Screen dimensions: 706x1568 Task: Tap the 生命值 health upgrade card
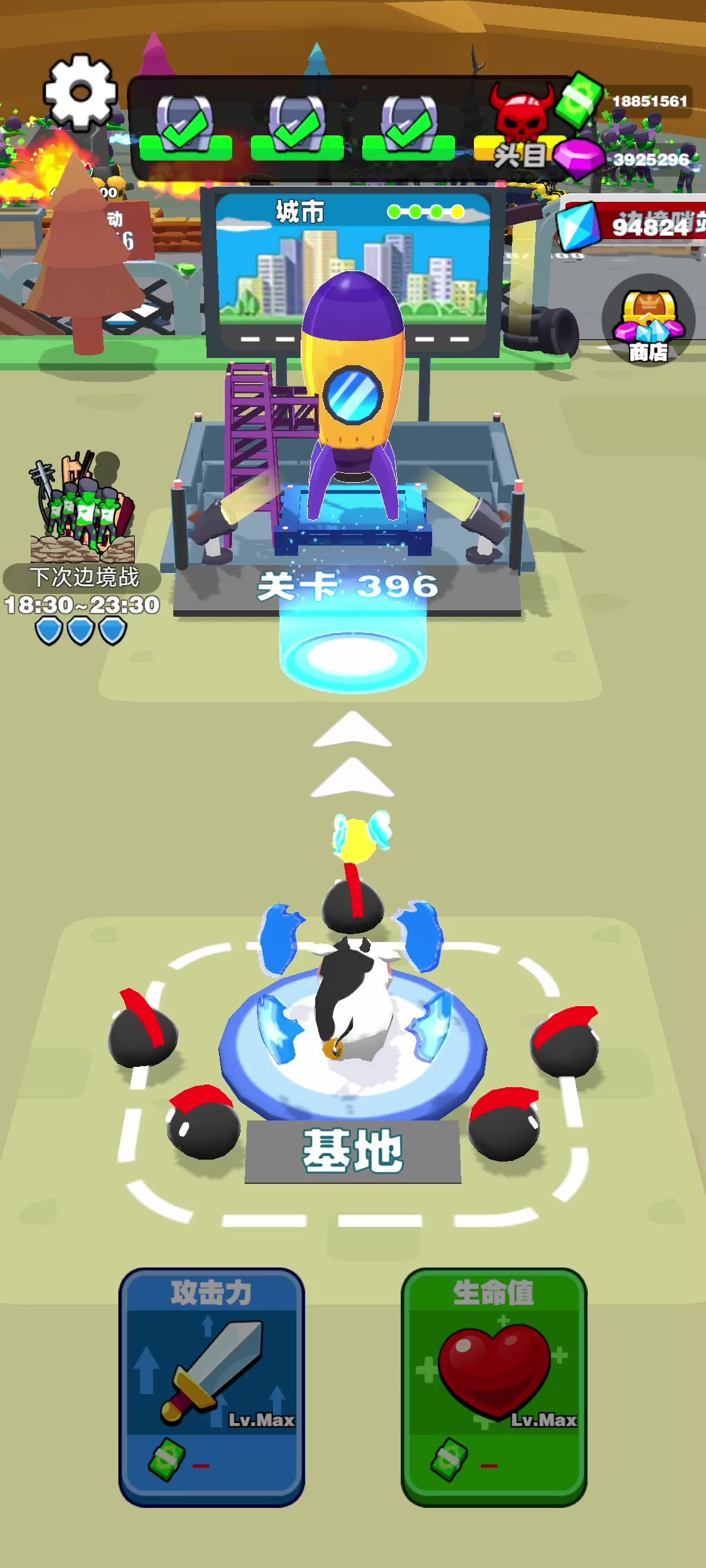[494, 1386]
